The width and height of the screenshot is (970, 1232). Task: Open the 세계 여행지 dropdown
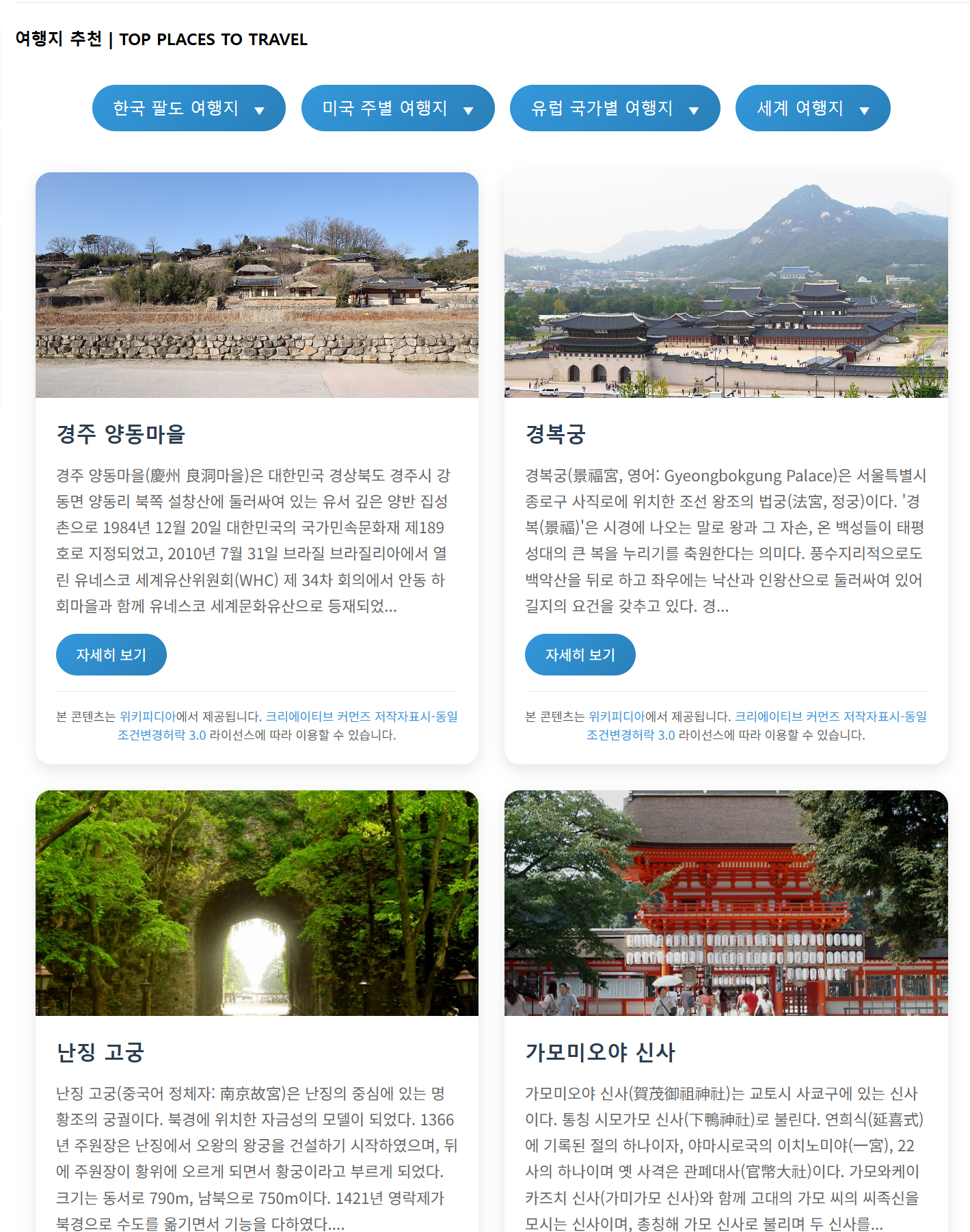(x=812, y=108)
